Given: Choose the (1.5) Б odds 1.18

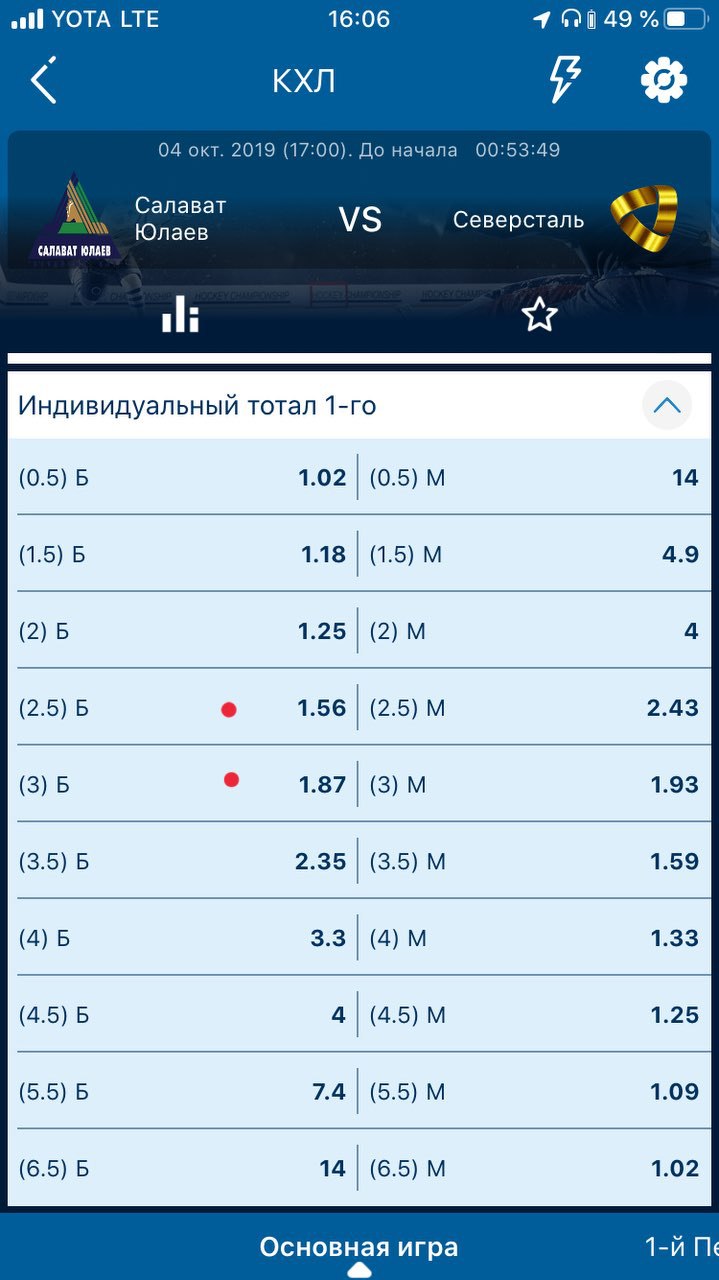Looking at the screenshot, I should tap(183, 554).
